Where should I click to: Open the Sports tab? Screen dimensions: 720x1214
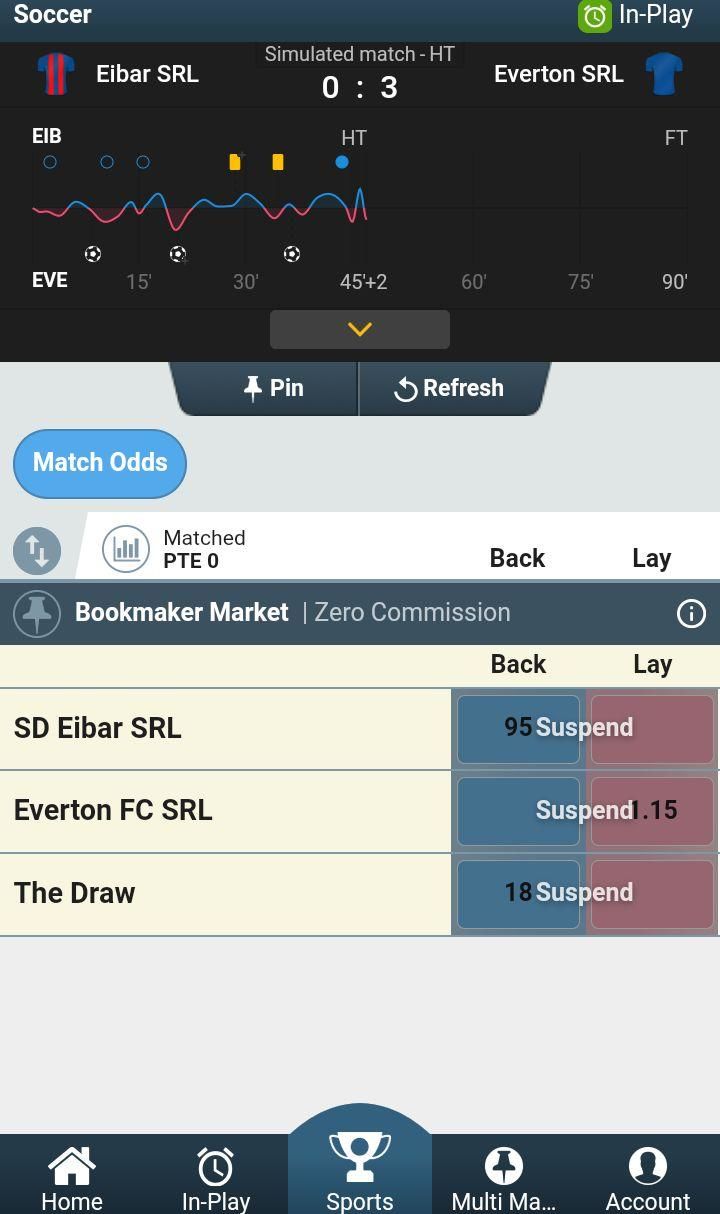[360, 1165]
